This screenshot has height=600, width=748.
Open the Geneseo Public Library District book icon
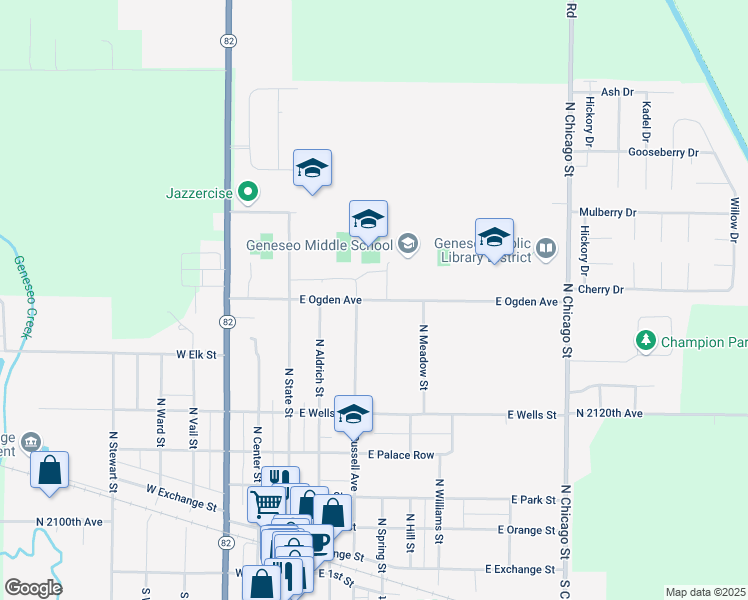[x=546, y=248]
